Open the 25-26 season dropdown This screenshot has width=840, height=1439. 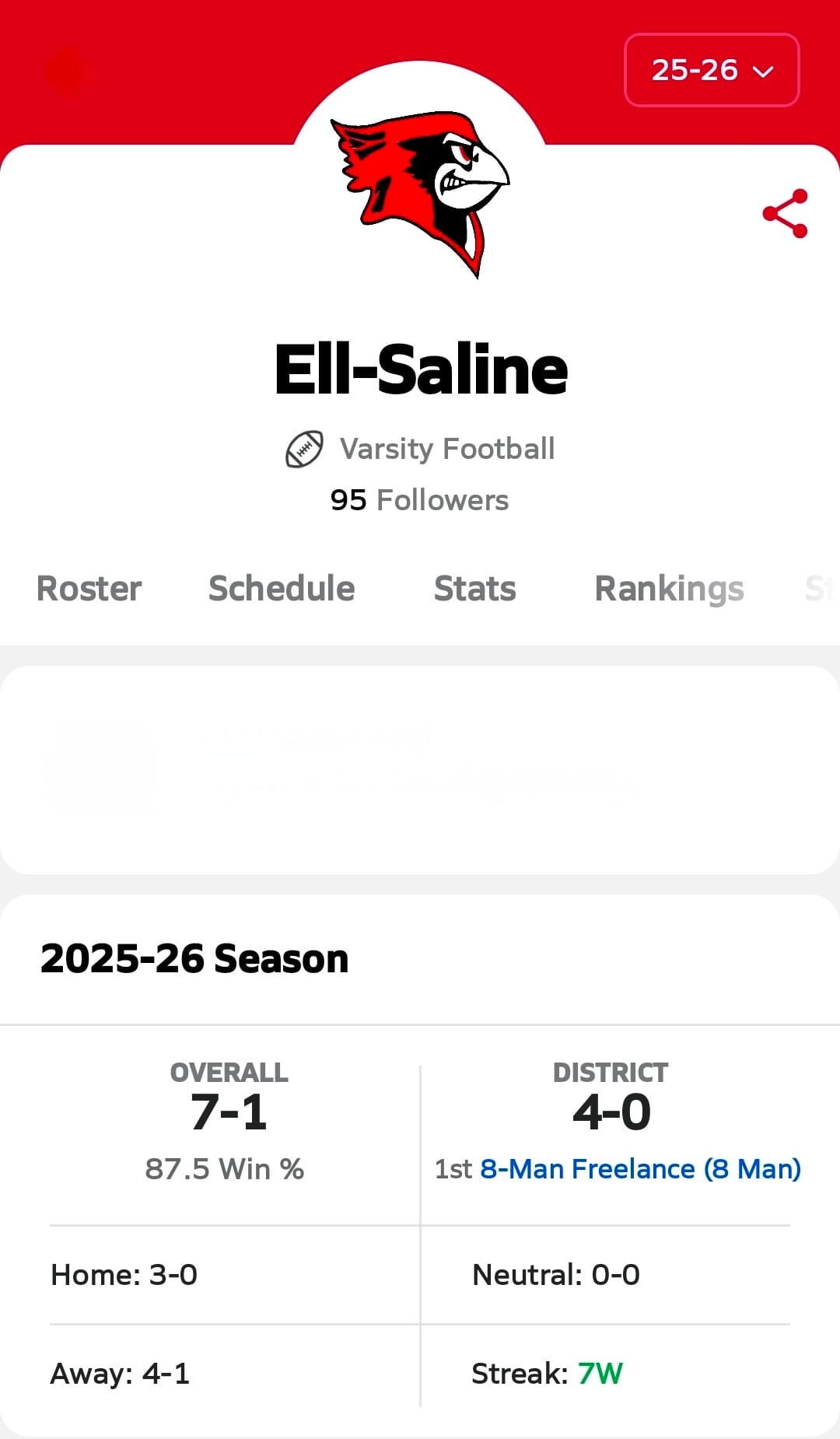(711, 70)
